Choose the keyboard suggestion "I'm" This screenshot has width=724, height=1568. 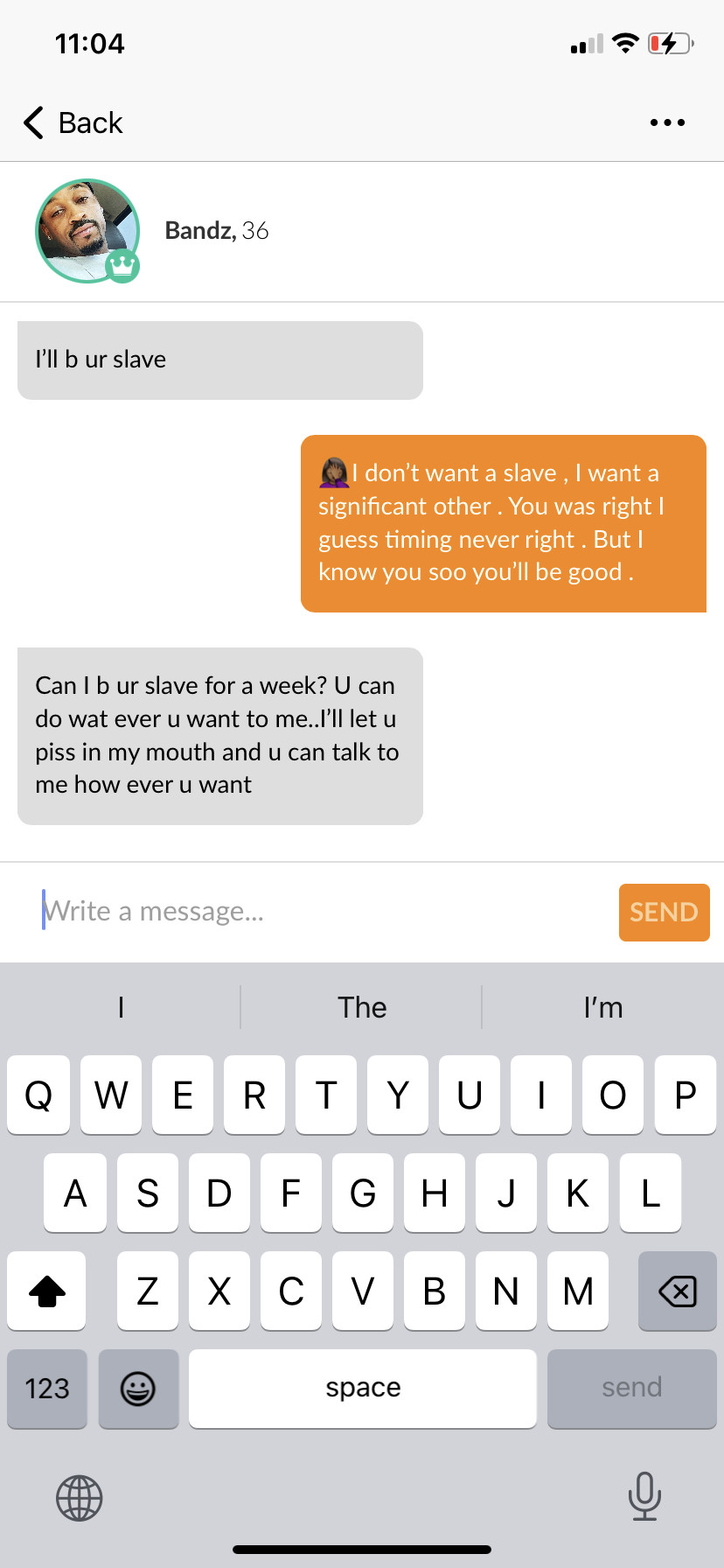click(x=603, y=1007)
